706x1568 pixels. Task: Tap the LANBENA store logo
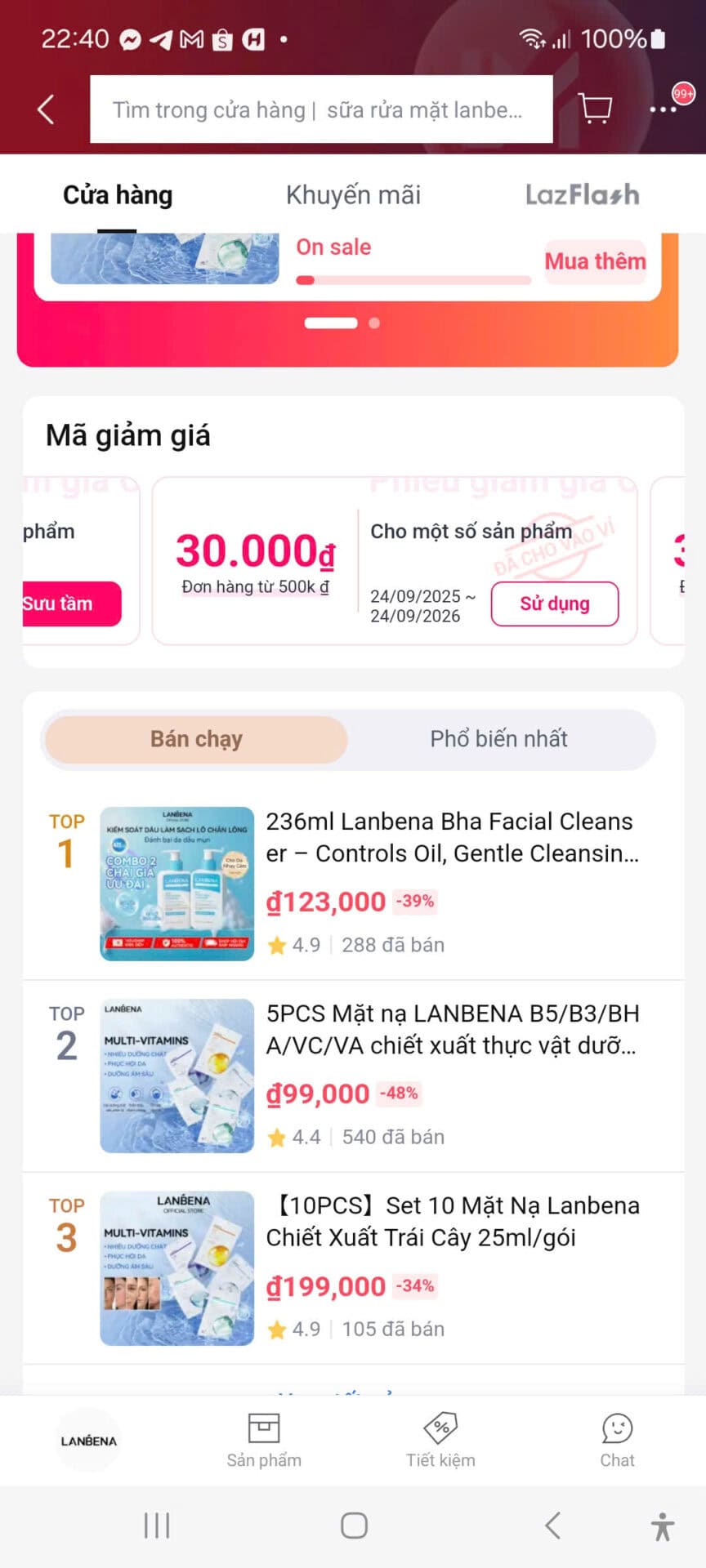(x=88, y=1439)
